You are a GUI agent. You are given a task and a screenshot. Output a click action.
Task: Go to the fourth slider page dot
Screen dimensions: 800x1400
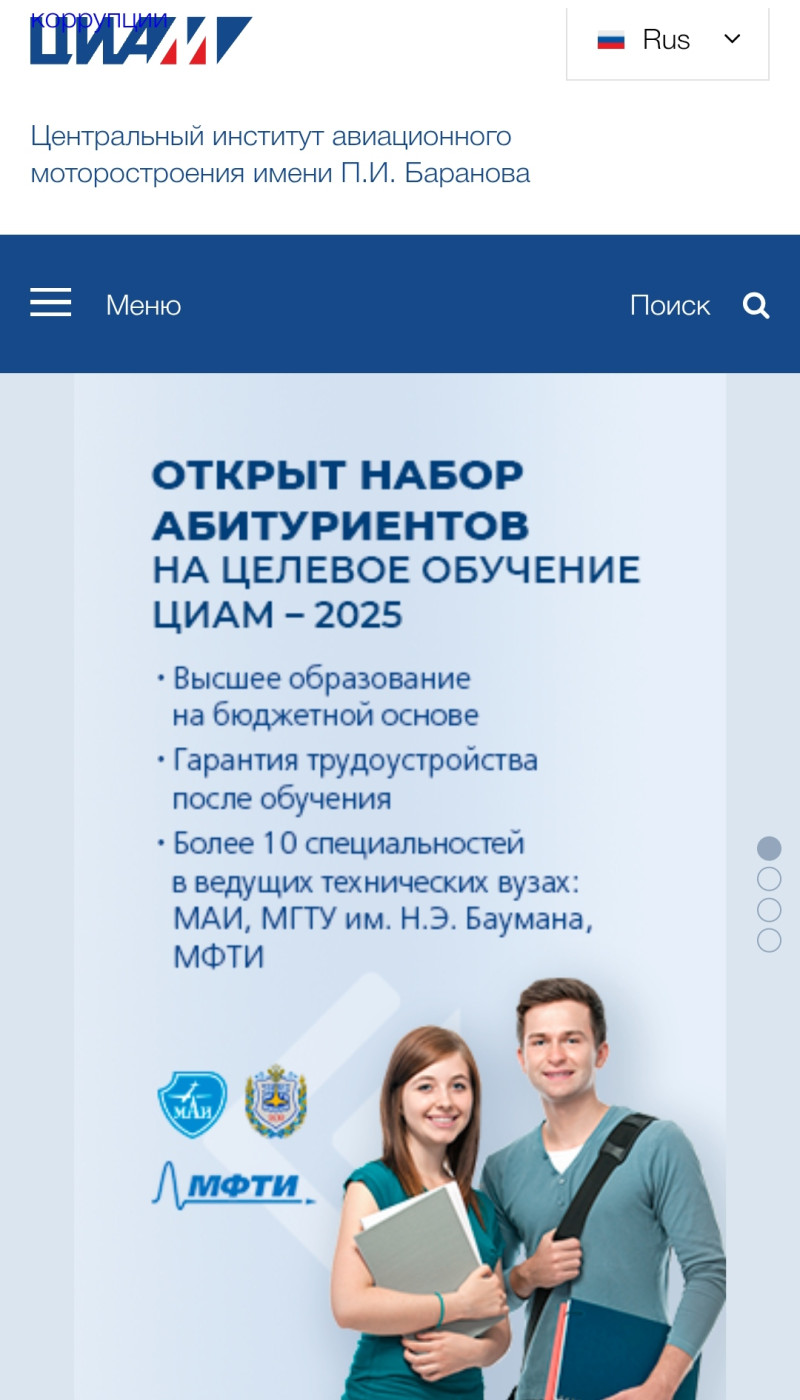click(769, 940)
